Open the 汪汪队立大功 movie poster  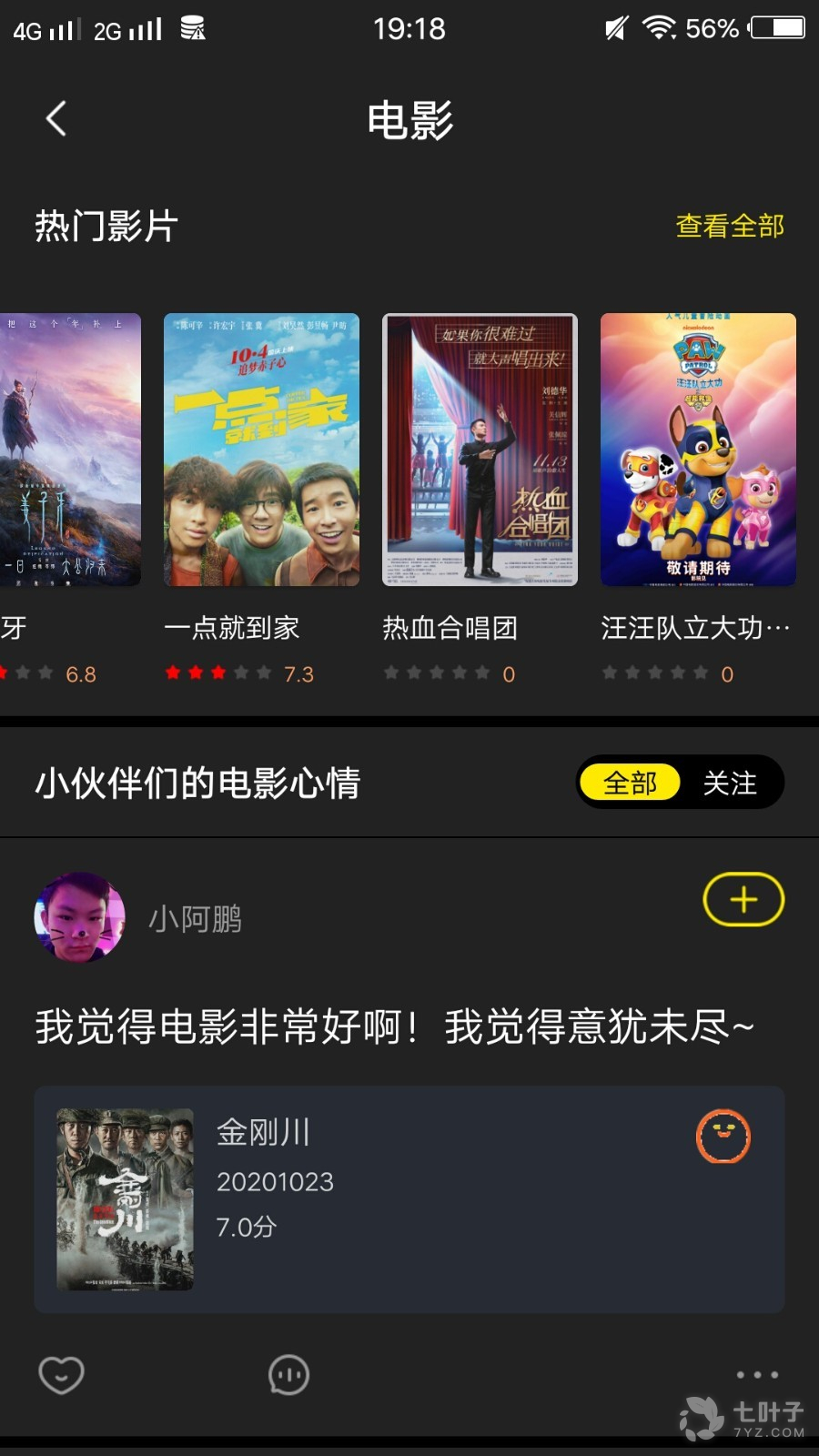coord(698,450)
